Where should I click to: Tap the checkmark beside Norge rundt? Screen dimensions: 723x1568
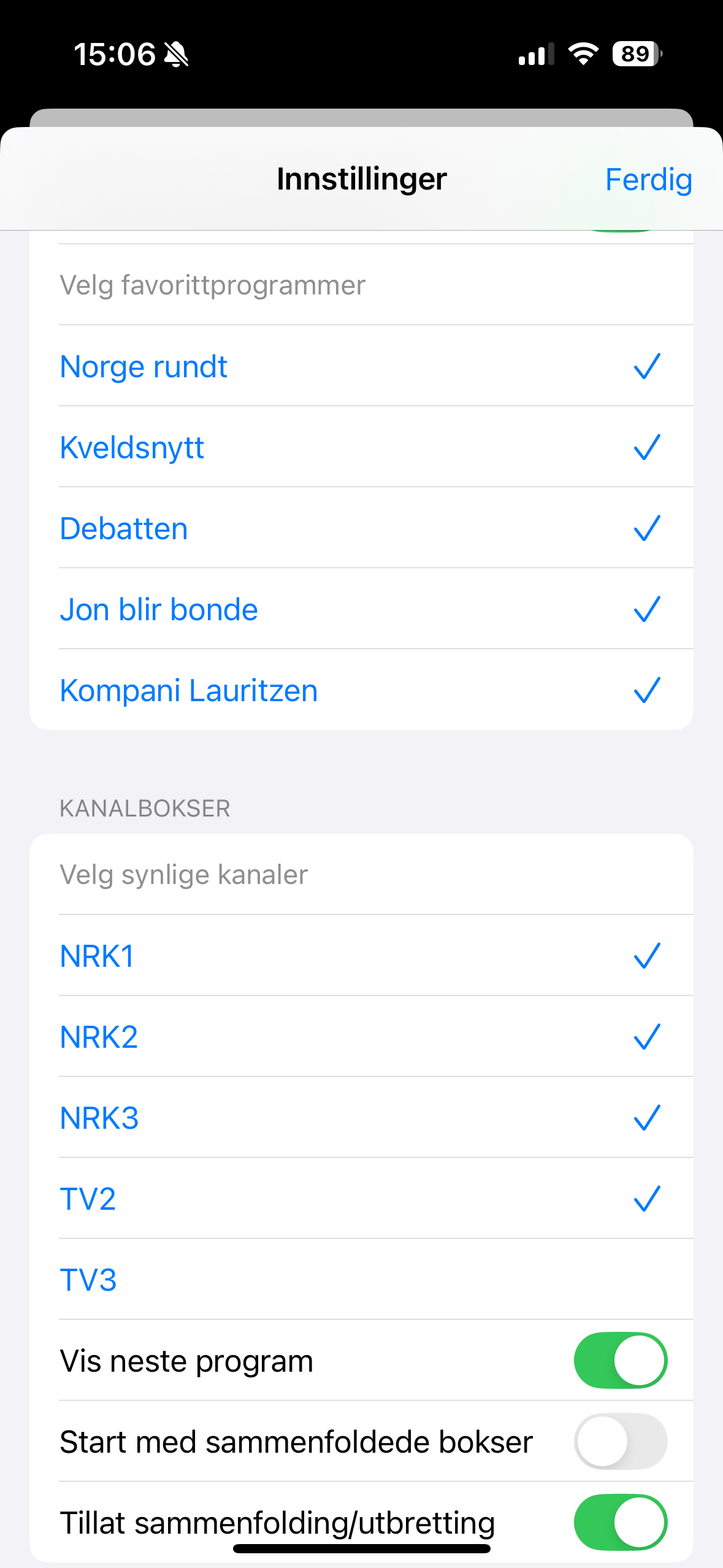pos(646,366)
